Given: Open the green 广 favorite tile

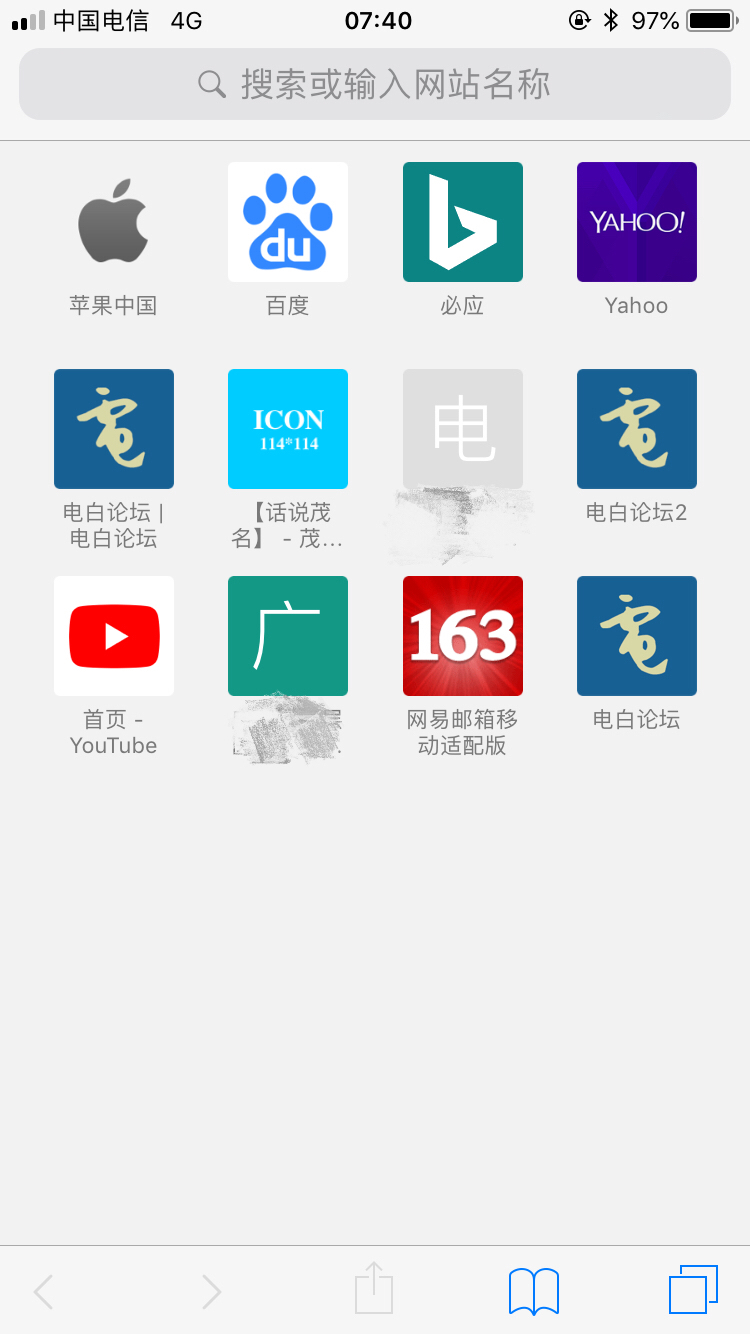Looking at the screenshot, I should (x=288, y=636).
